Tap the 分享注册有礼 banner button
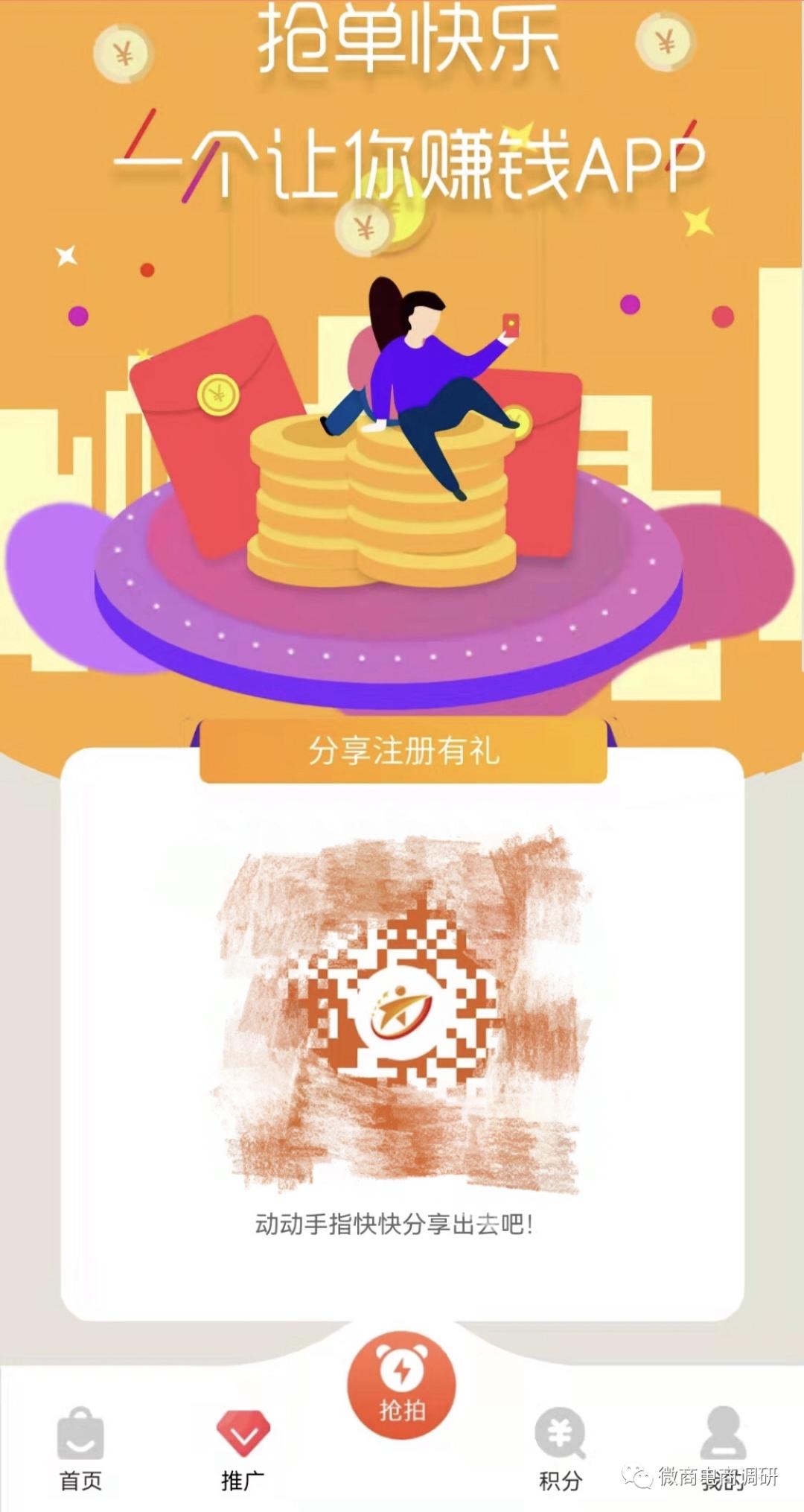The width and height of the screenshot is (804, 1512). pyautogui.click(x=403, y=751)
